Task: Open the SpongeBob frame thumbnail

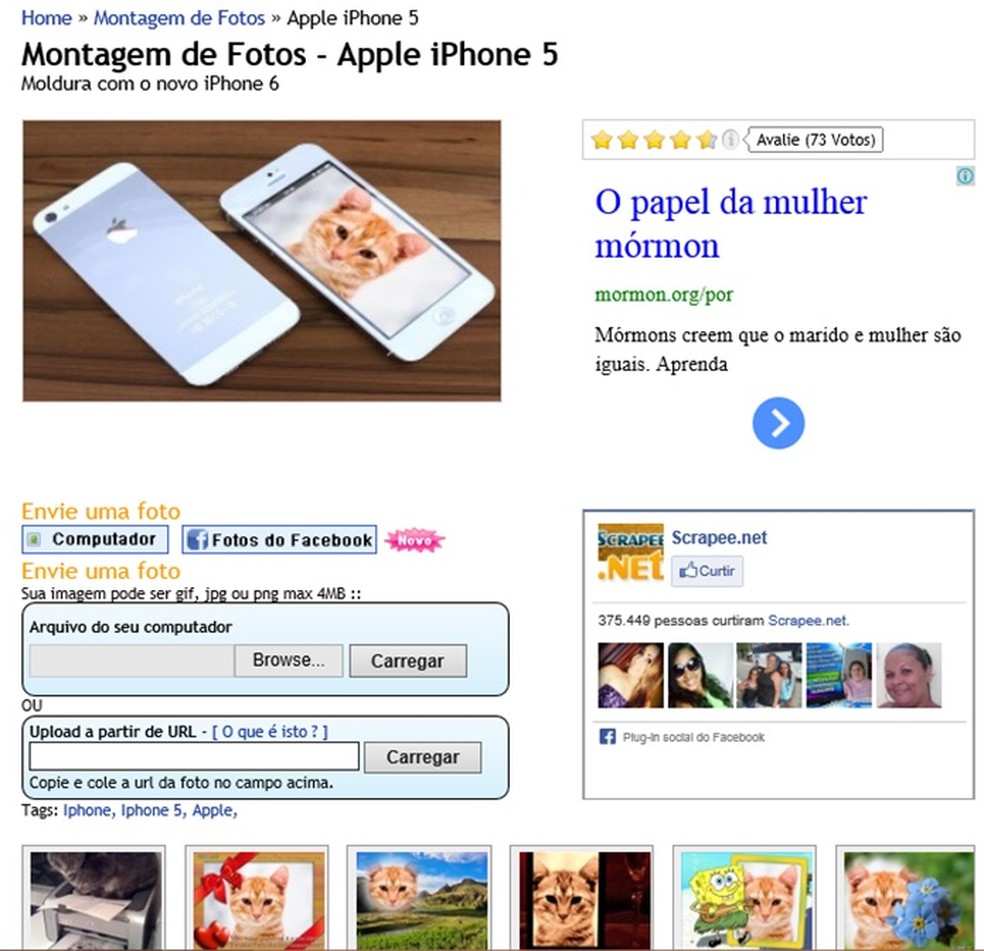Action: click(744, 898)
